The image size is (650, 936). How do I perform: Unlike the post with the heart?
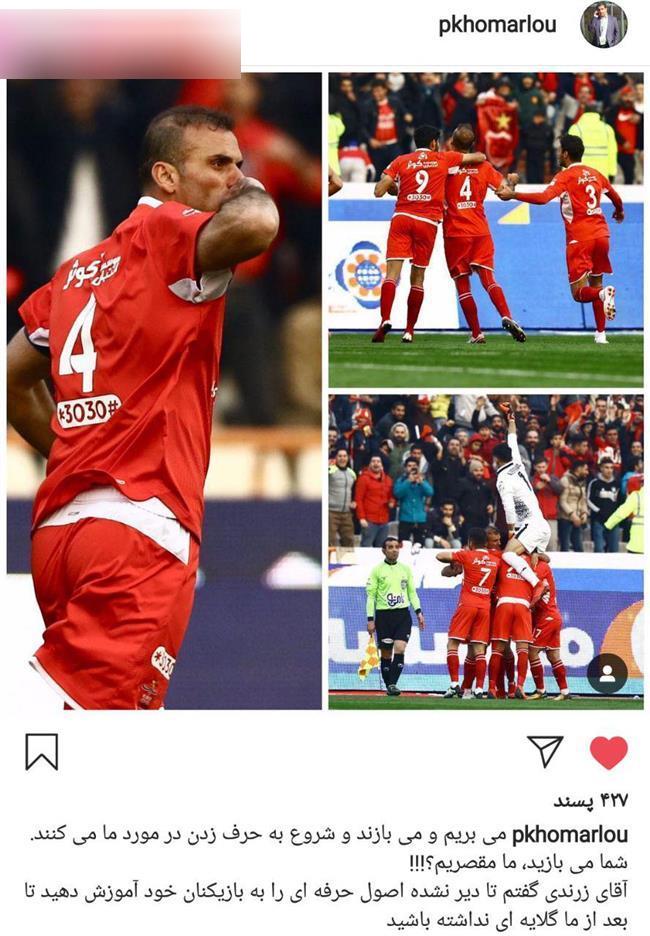[x=608, y=752]
